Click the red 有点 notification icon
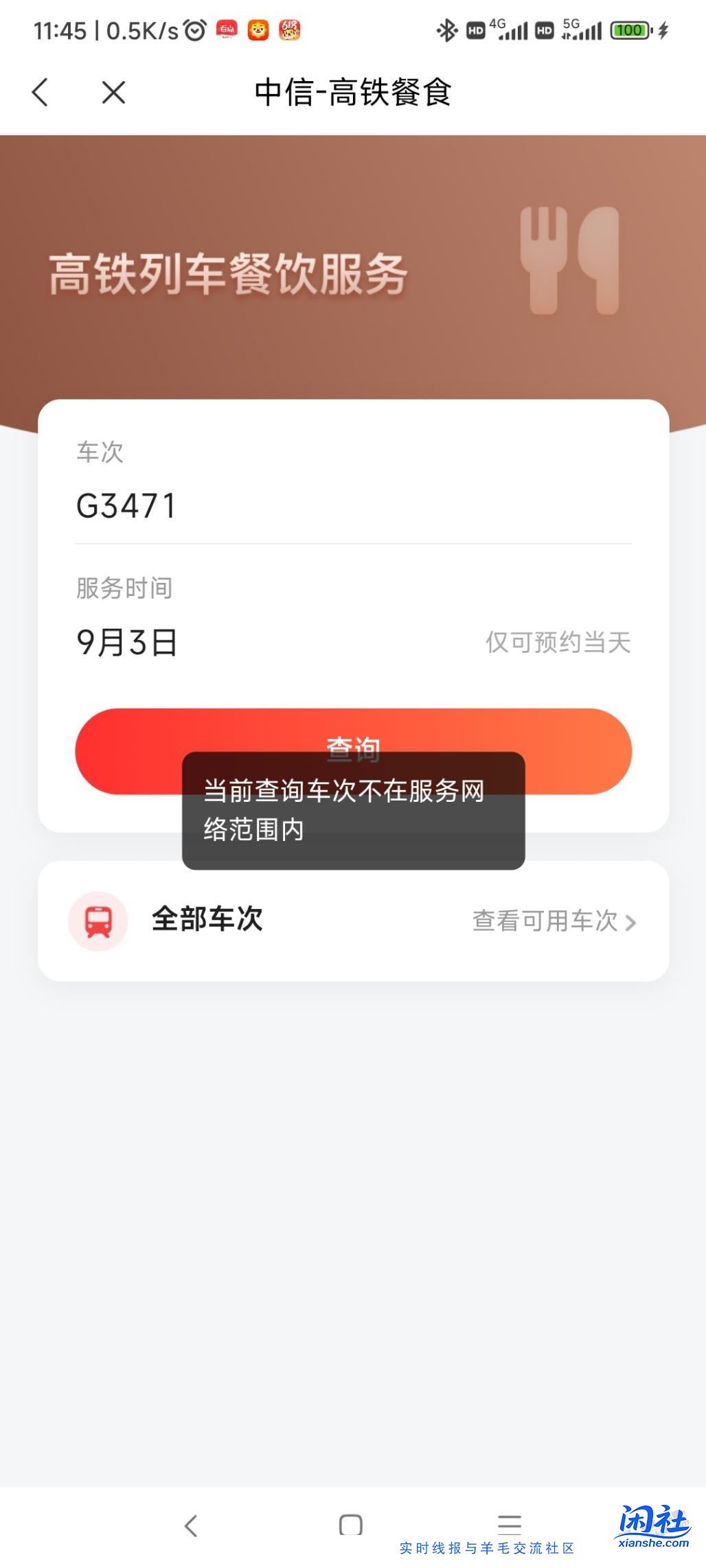The image size is (706, 1568). click(225, 31)
